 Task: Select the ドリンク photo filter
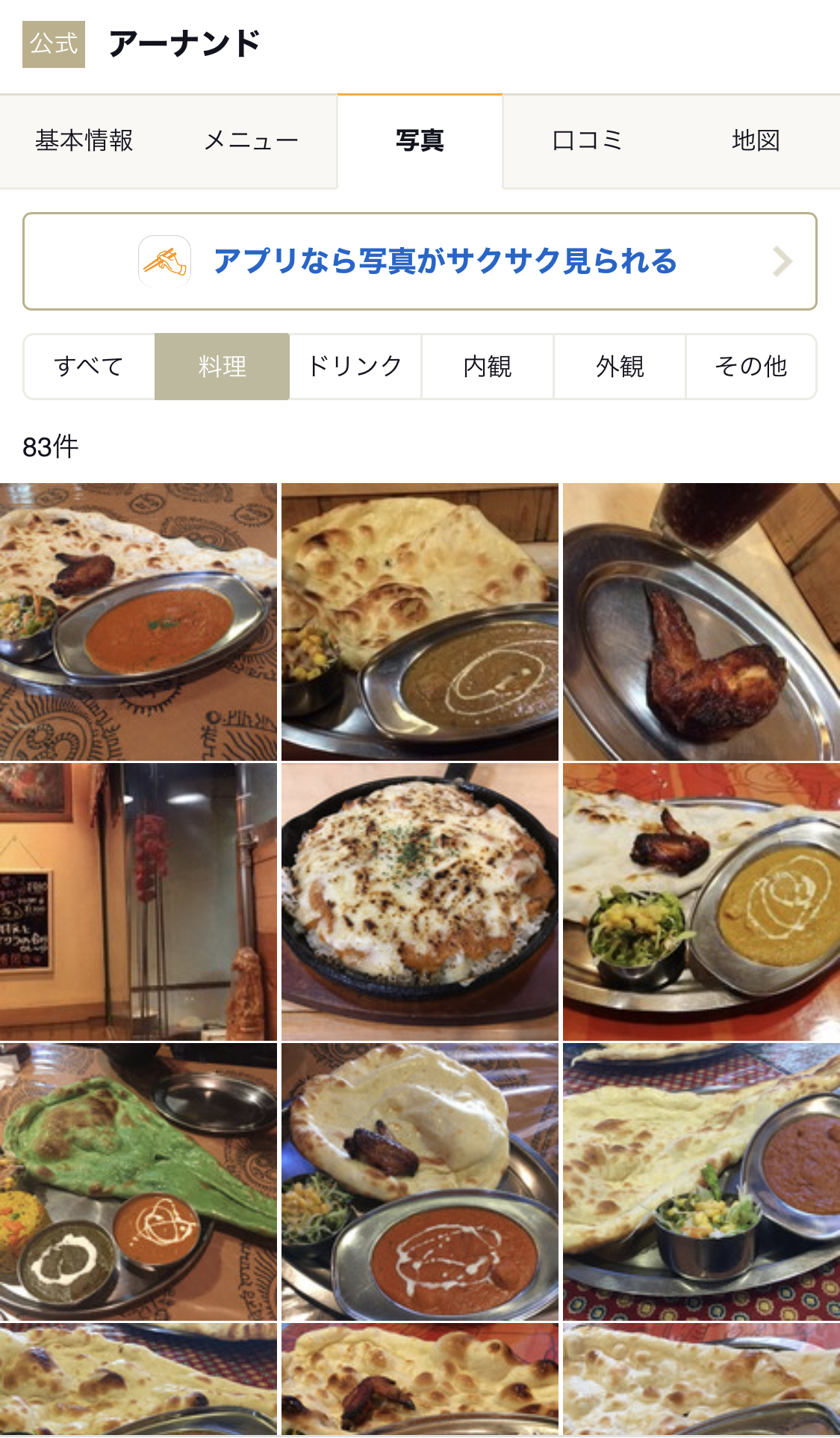tap(355, 367)
